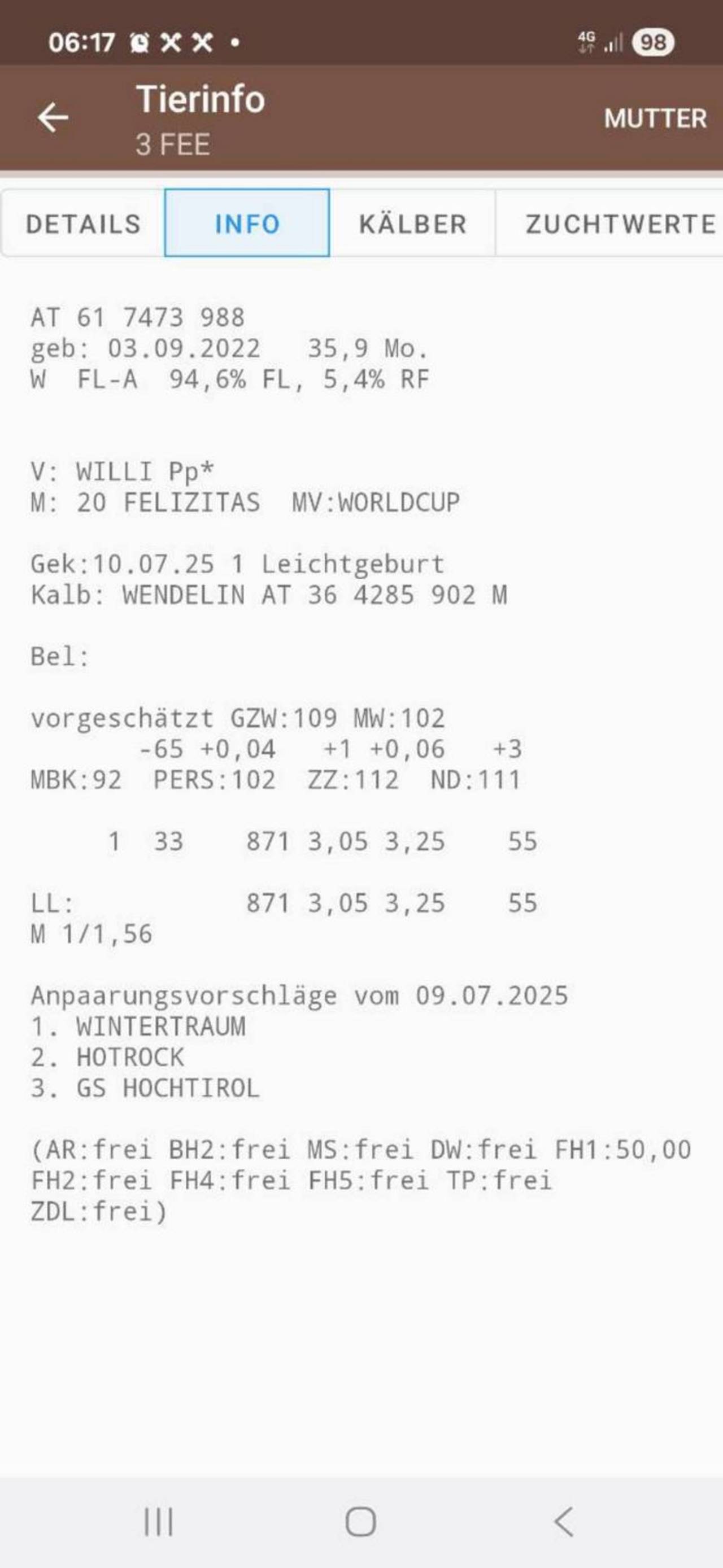Viewport: 723px width, 1568px height.
Task: Open the MUTTER button in the app bar
Action: click(x=655, y=118)
